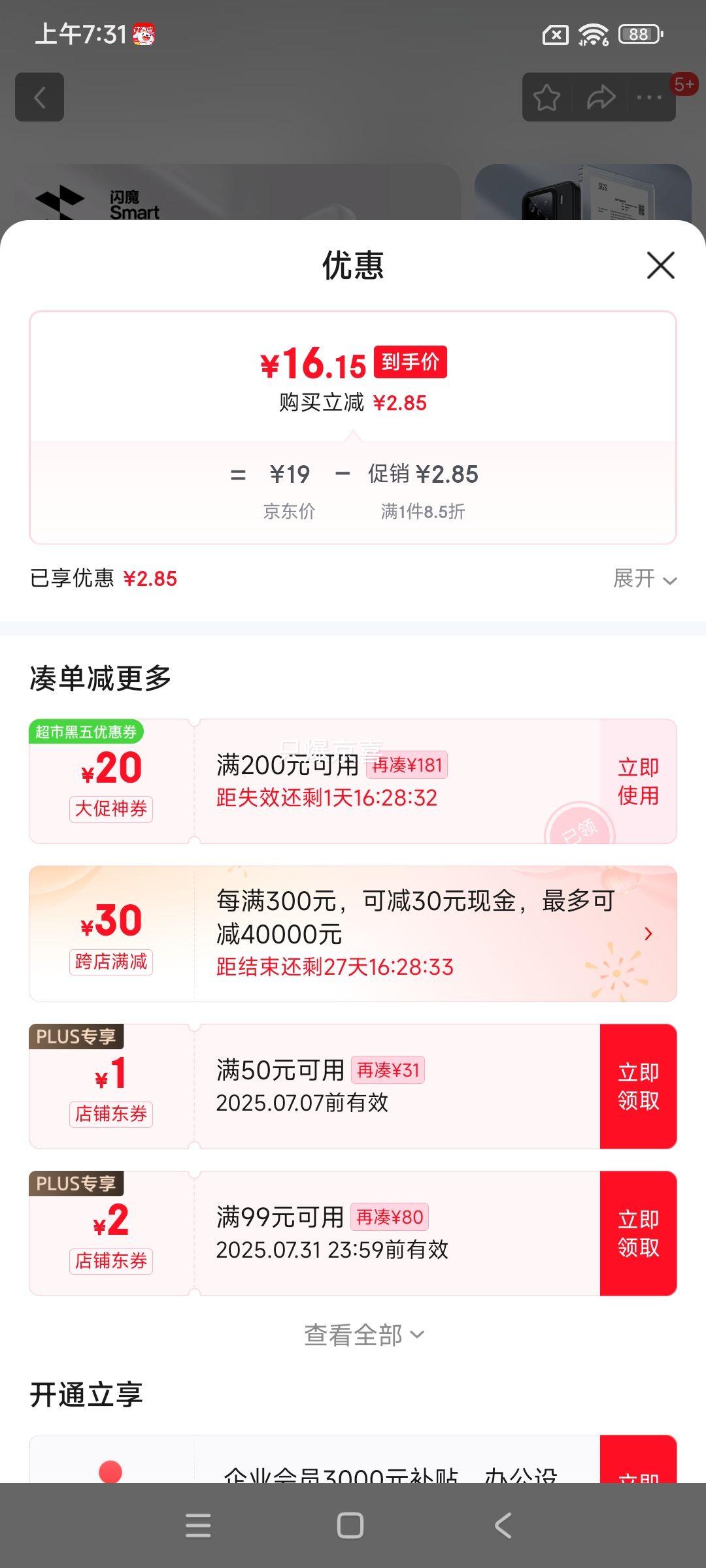The height and width of the screenshot is (1568, 706).
Task: Go back with the top-left arrow
Action: point(40,97)
